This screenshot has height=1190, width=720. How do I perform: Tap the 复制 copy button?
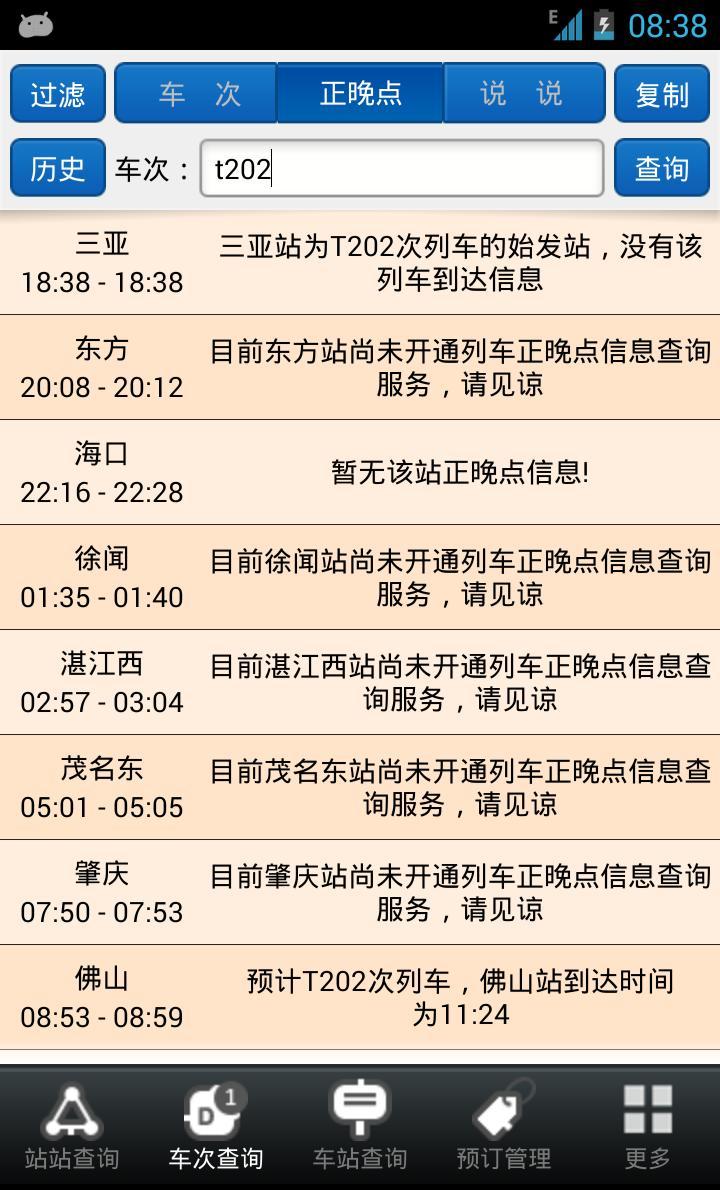(x=661, y=94)
